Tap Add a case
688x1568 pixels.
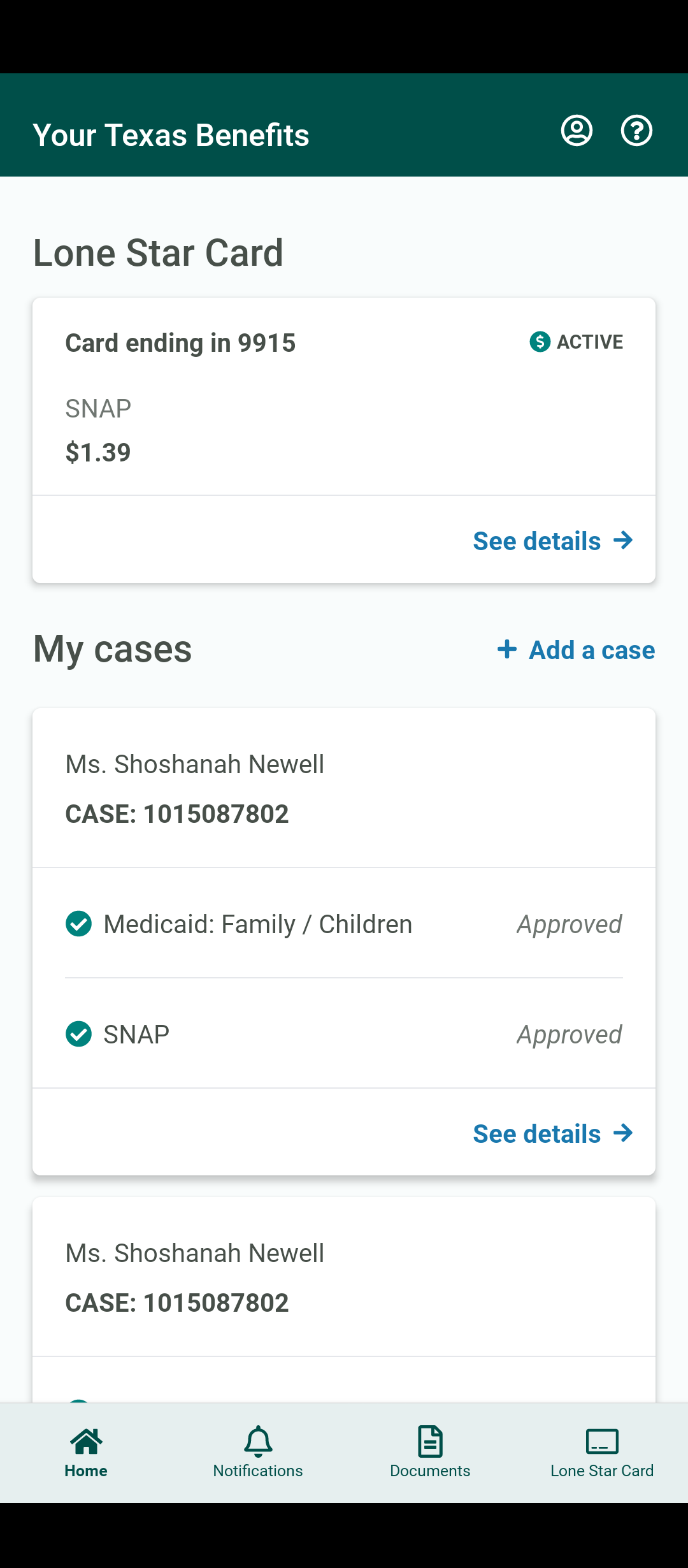[576, 650]
